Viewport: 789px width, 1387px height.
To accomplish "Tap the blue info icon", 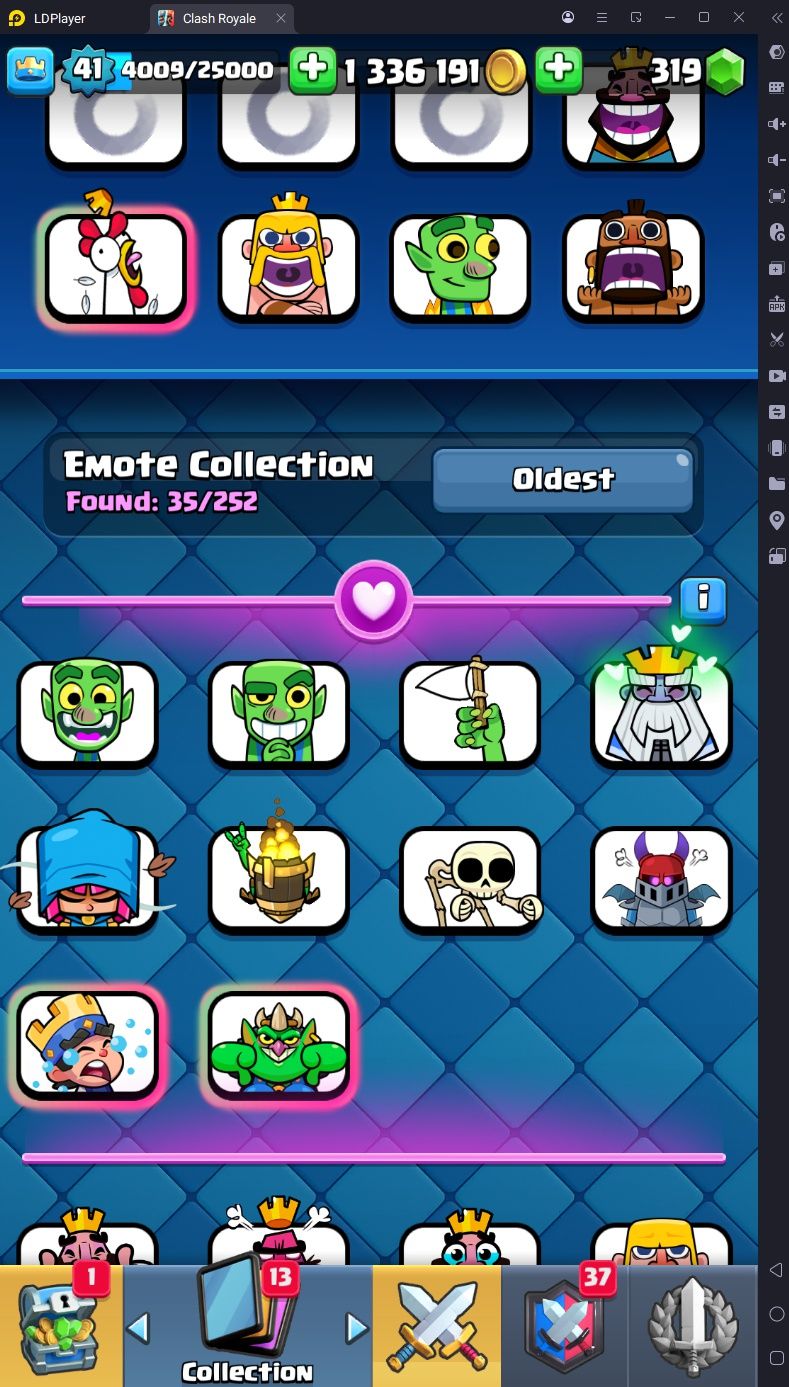I will coord(702,600).
